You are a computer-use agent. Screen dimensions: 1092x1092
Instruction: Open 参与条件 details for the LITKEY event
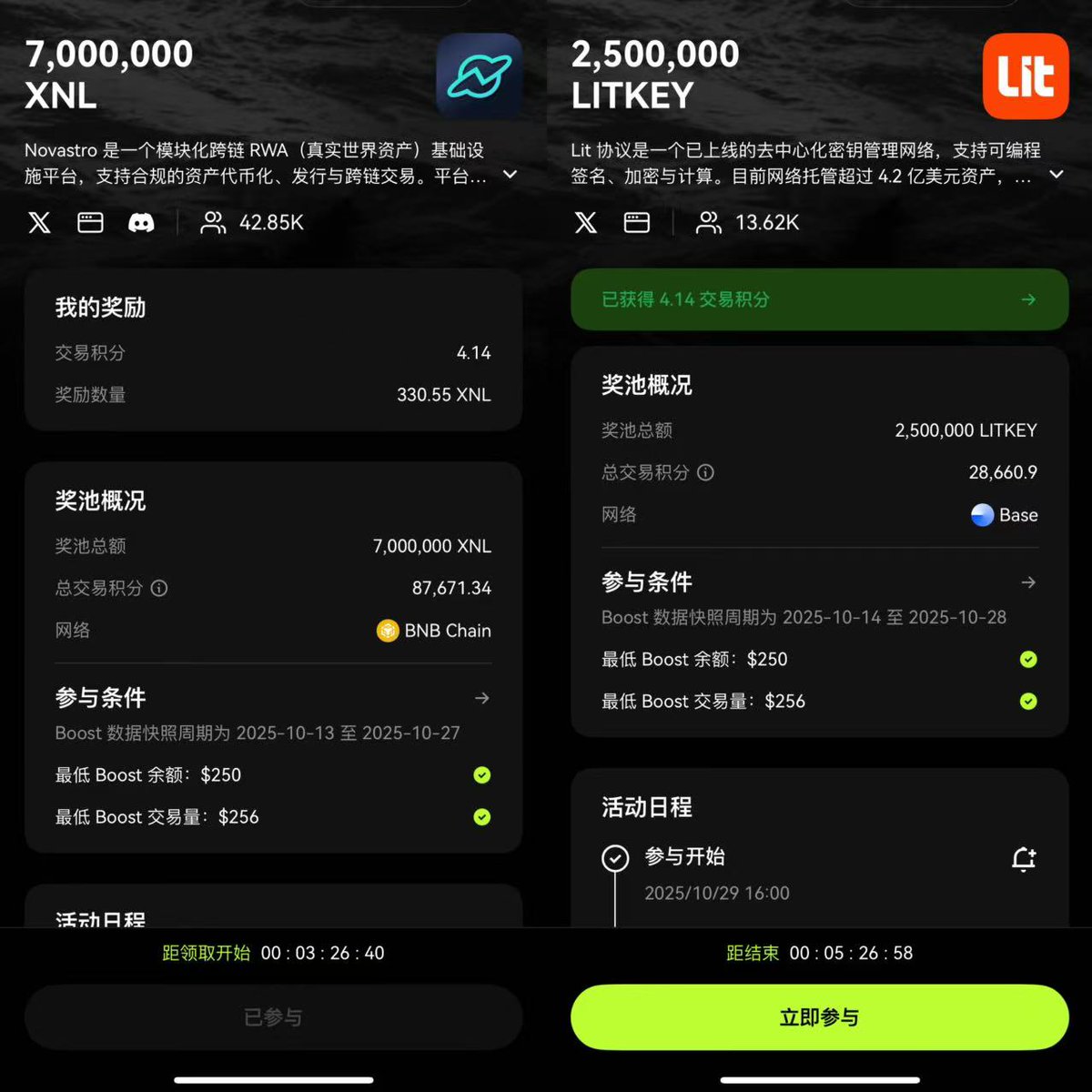click(x=1028, y=582)
